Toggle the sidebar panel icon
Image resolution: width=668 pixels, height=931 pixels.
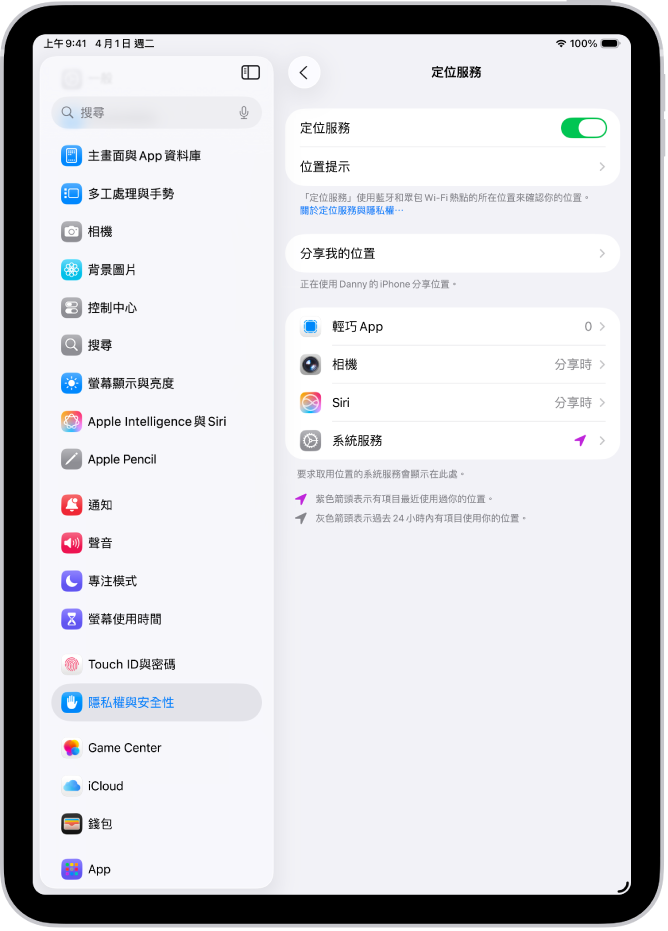(251, 72)
